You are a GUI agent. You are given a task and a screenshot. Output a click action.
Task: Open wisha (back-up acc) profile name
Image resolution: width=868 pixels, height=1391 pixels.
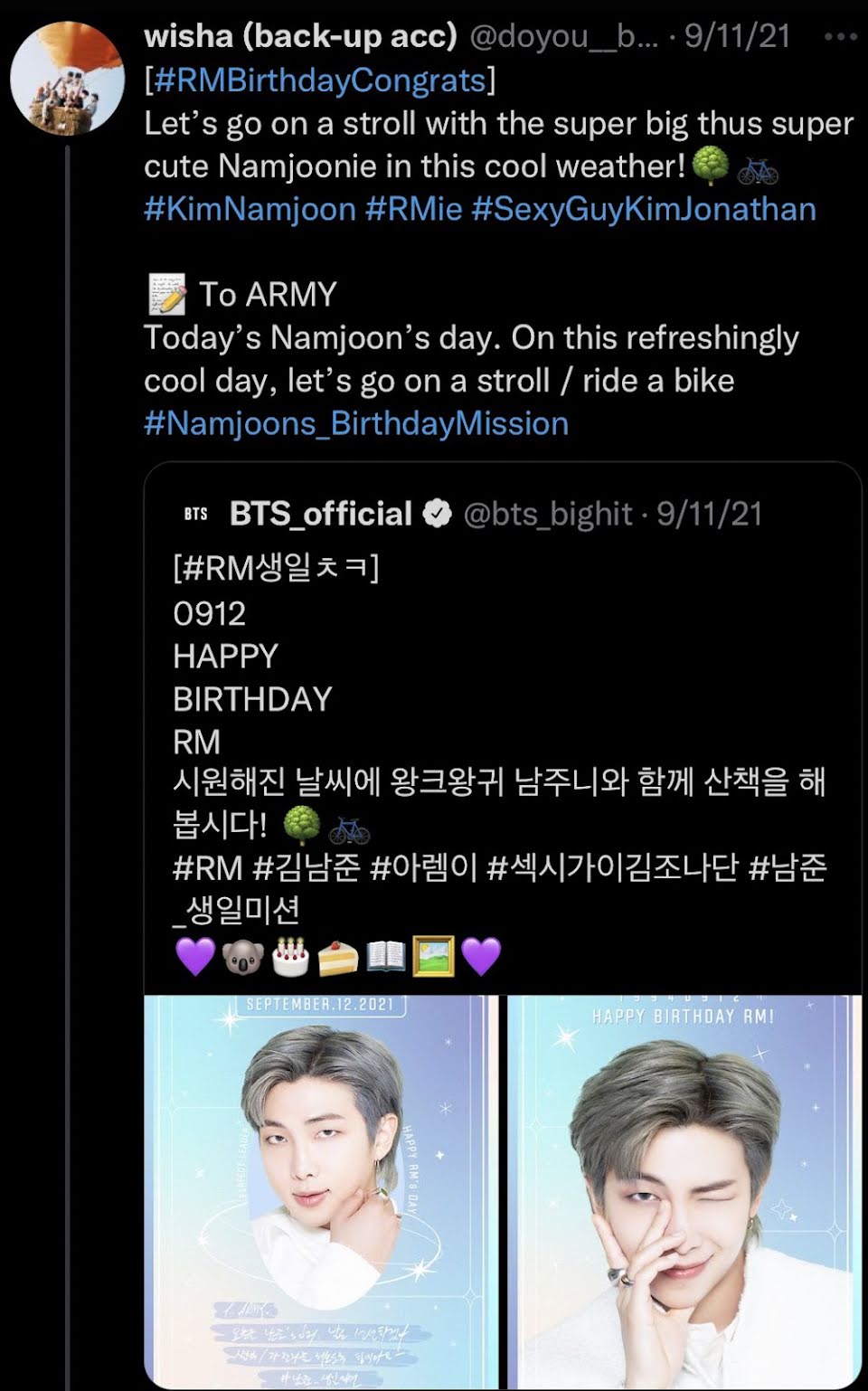tap(300, 36)
